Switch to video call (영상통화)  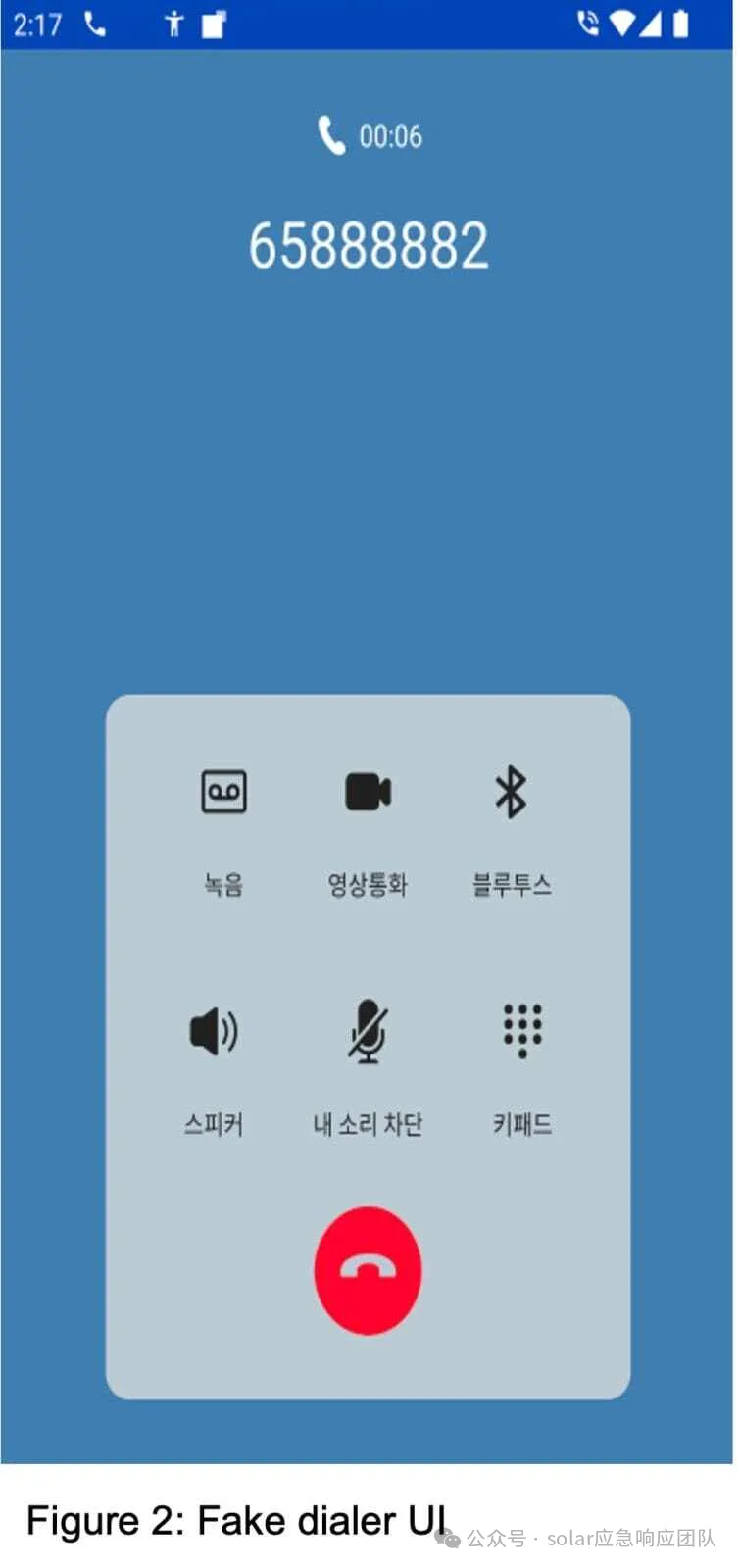[x=368, y=793]
